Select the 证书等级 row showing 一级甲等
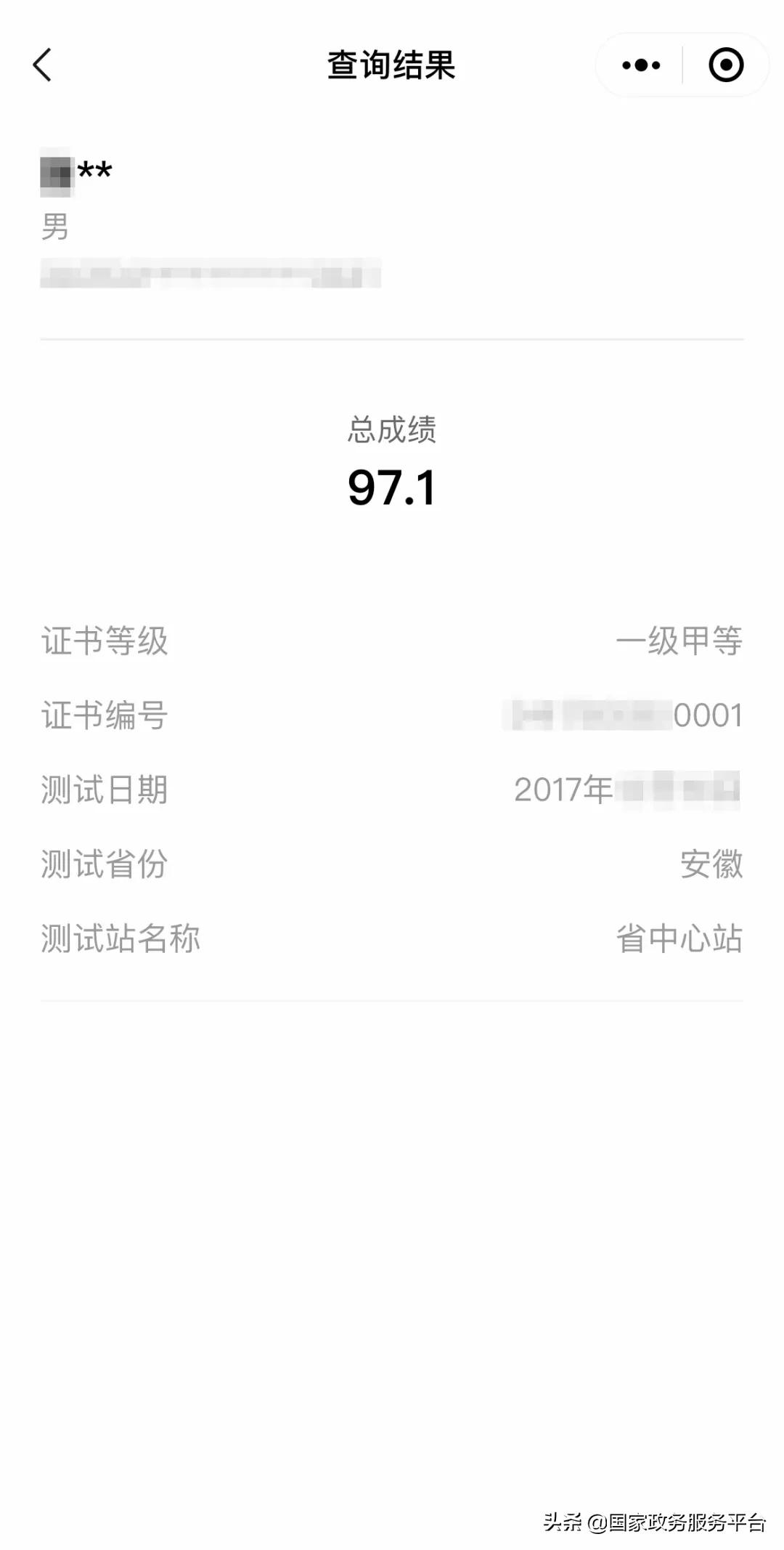This screenshot has height=1550, width=784. (392, 641)
